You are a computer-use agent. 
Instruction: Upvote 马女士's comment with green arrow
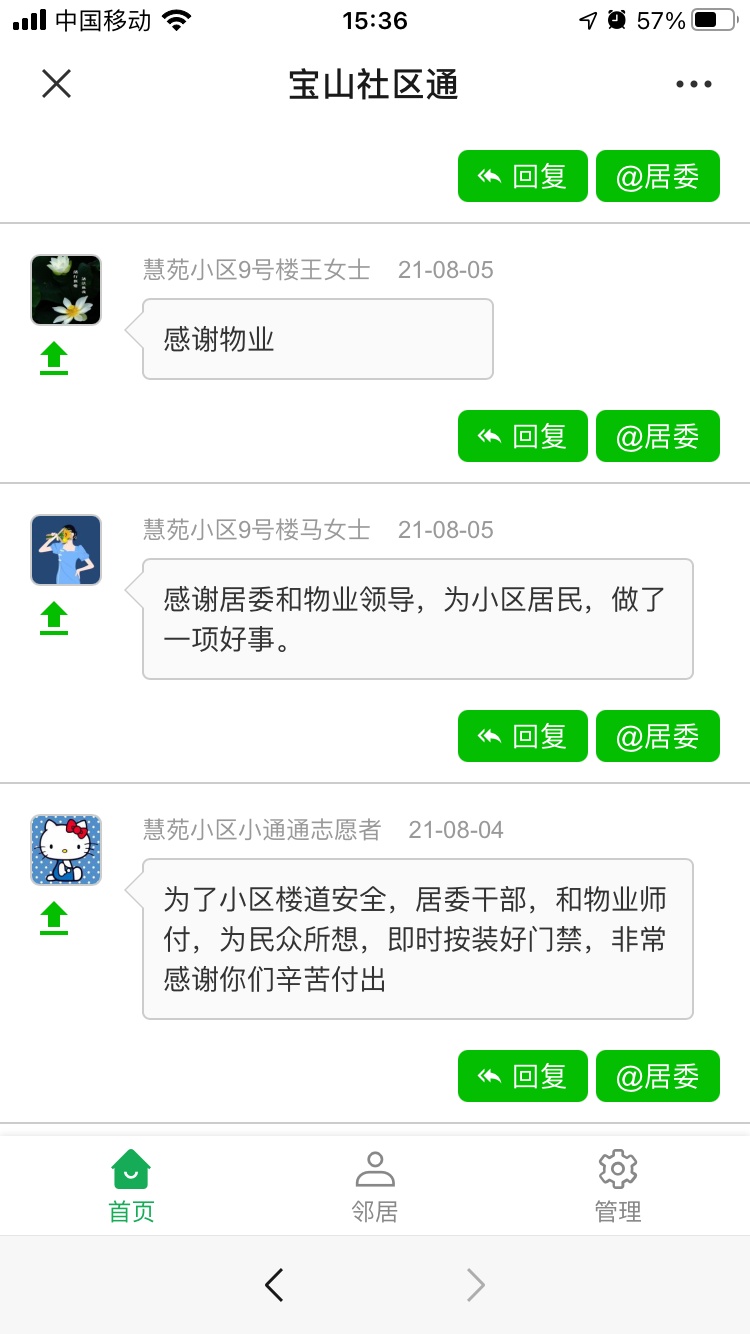pyautogui.click(x=54, y=618)
